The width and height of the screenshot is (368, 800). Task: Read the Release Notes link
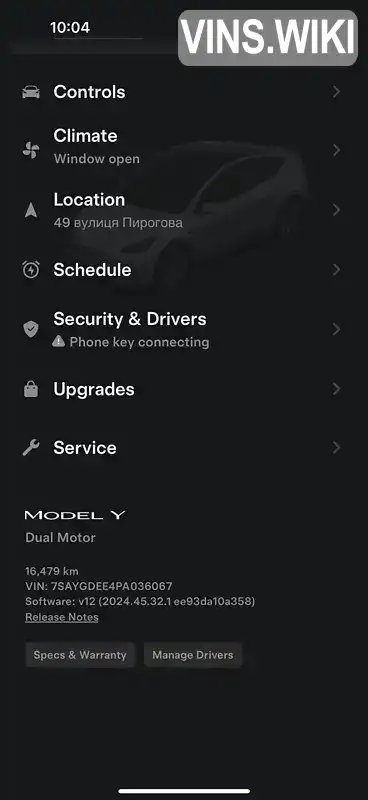coord(62,617)
